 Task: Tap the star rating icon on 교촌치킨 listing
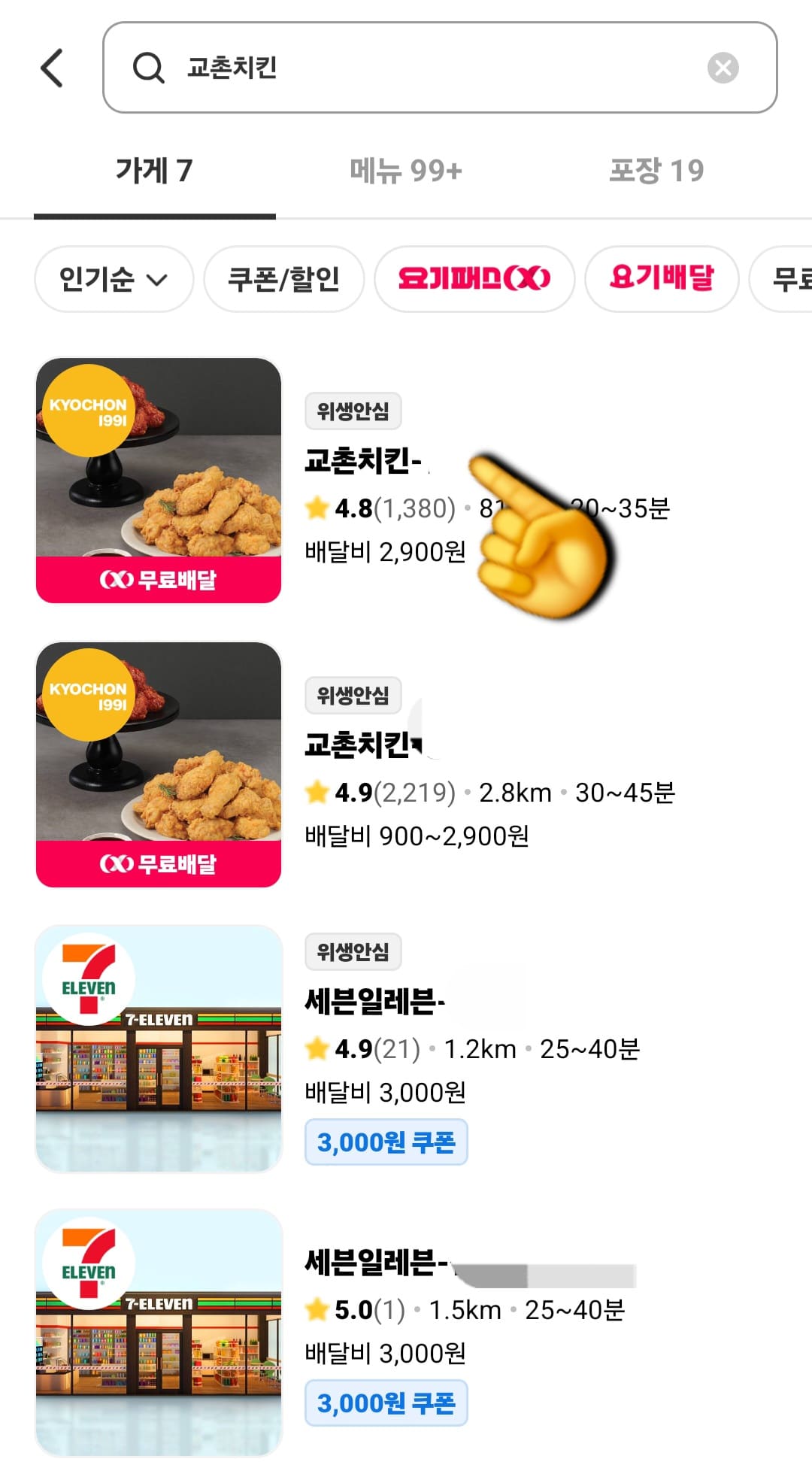[317, 509]
